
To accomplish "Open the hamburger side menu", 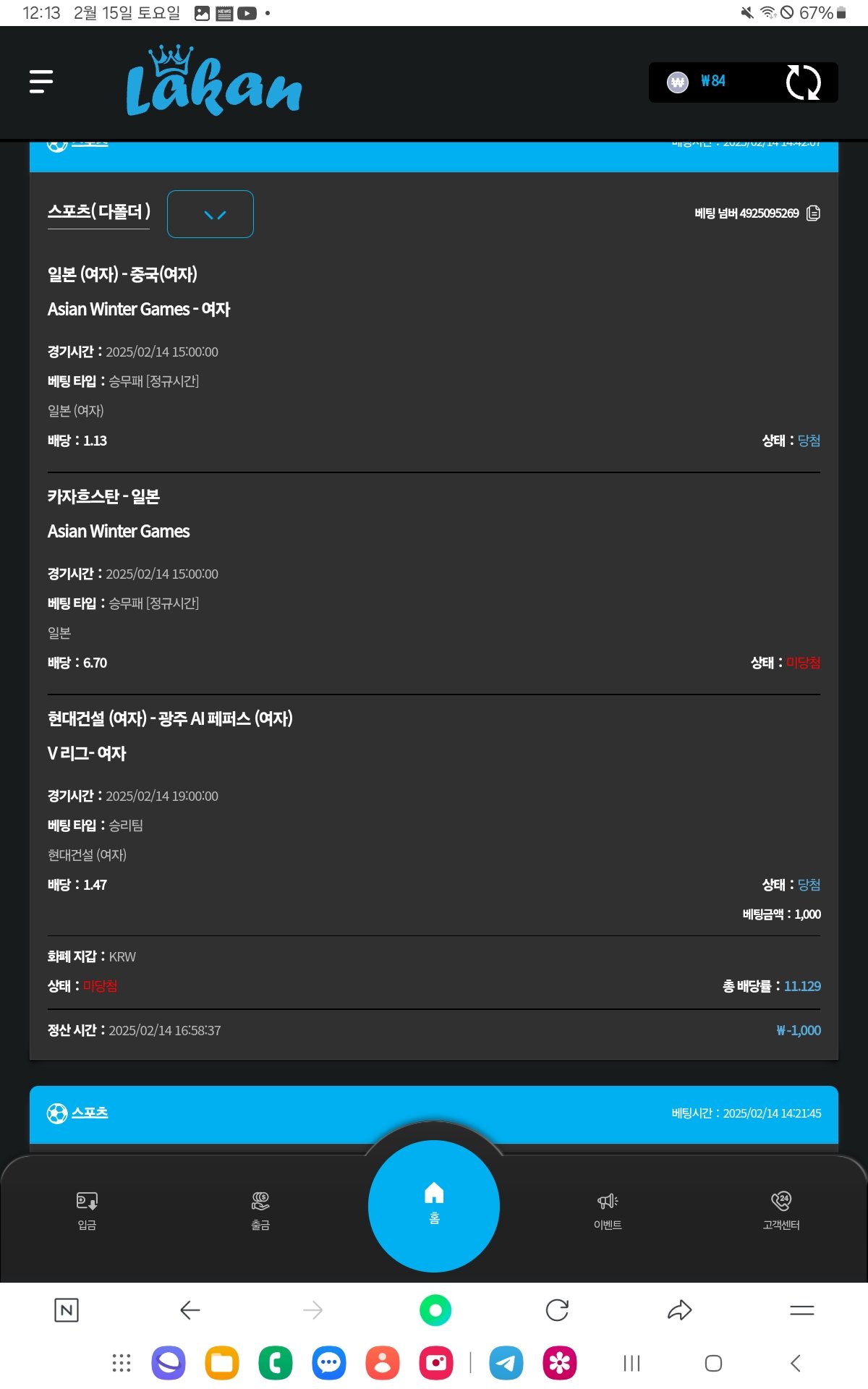I will click(41, 82).
